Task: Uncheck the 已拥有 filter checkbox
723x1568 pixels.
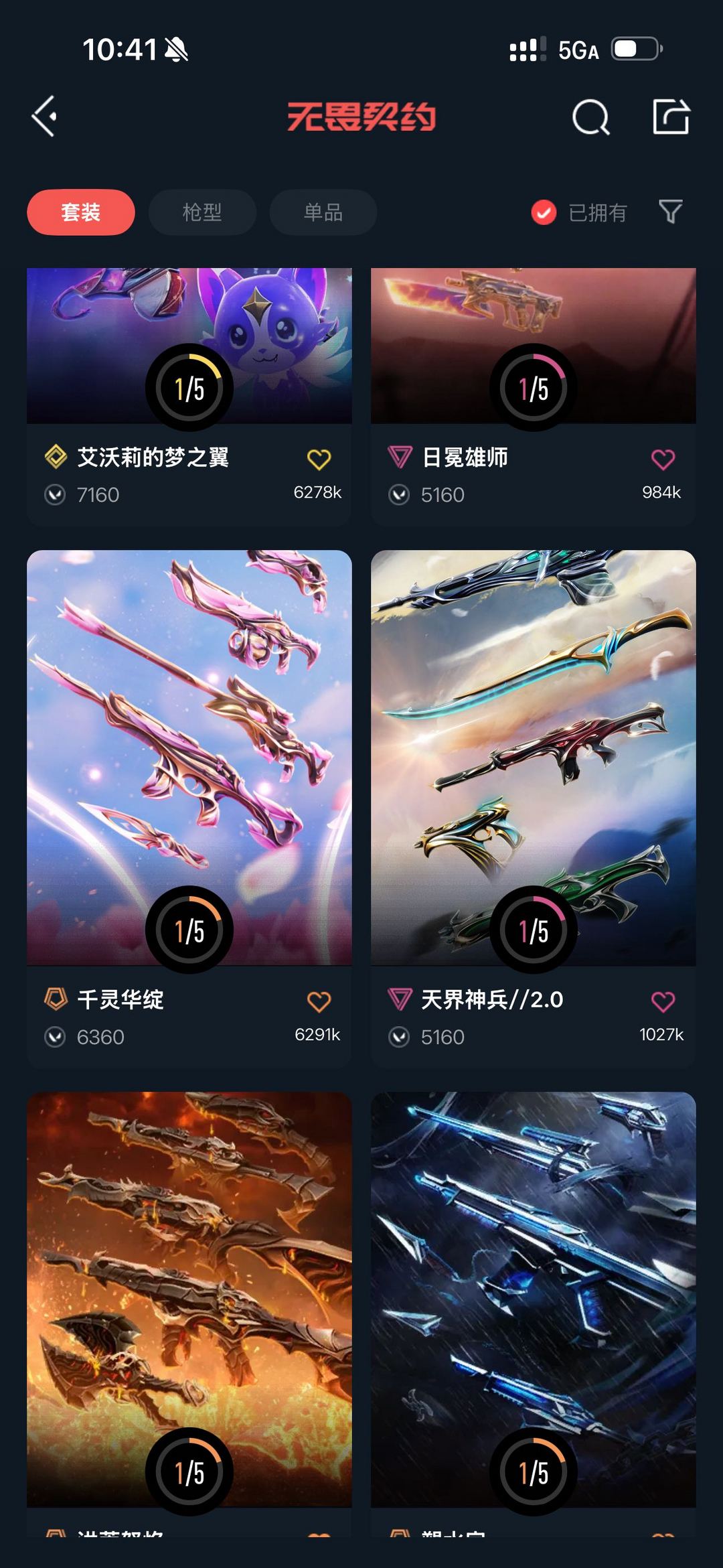Action: point(544,213)
